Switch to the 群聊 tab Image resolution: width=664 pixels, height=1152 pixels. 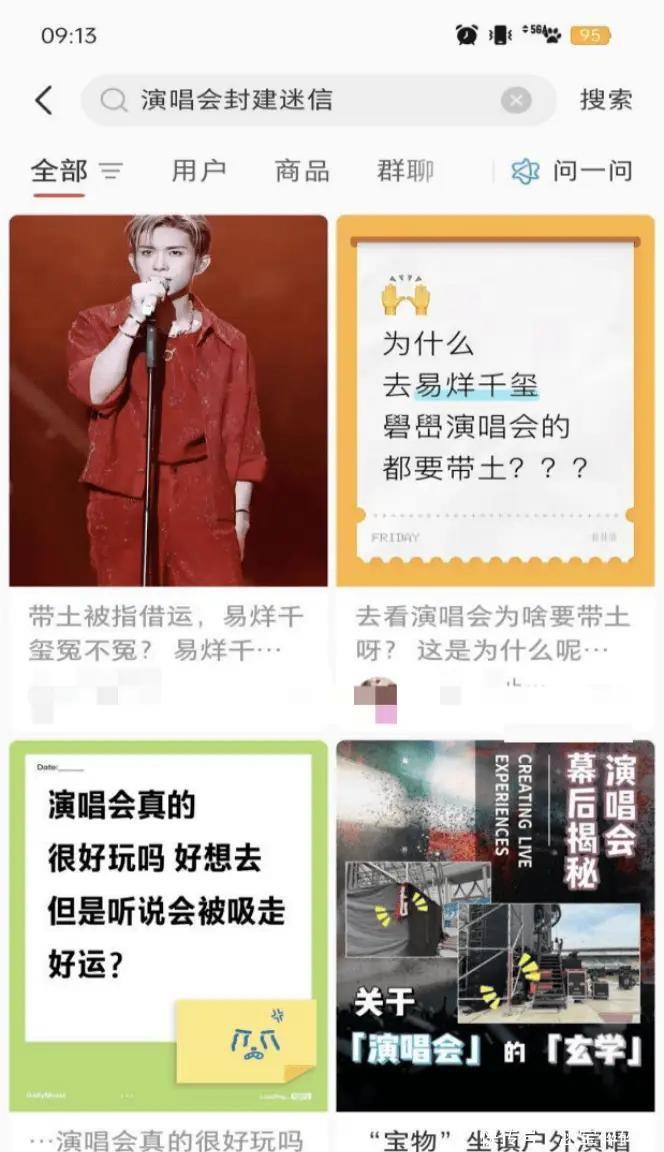[x=405, y=171]
